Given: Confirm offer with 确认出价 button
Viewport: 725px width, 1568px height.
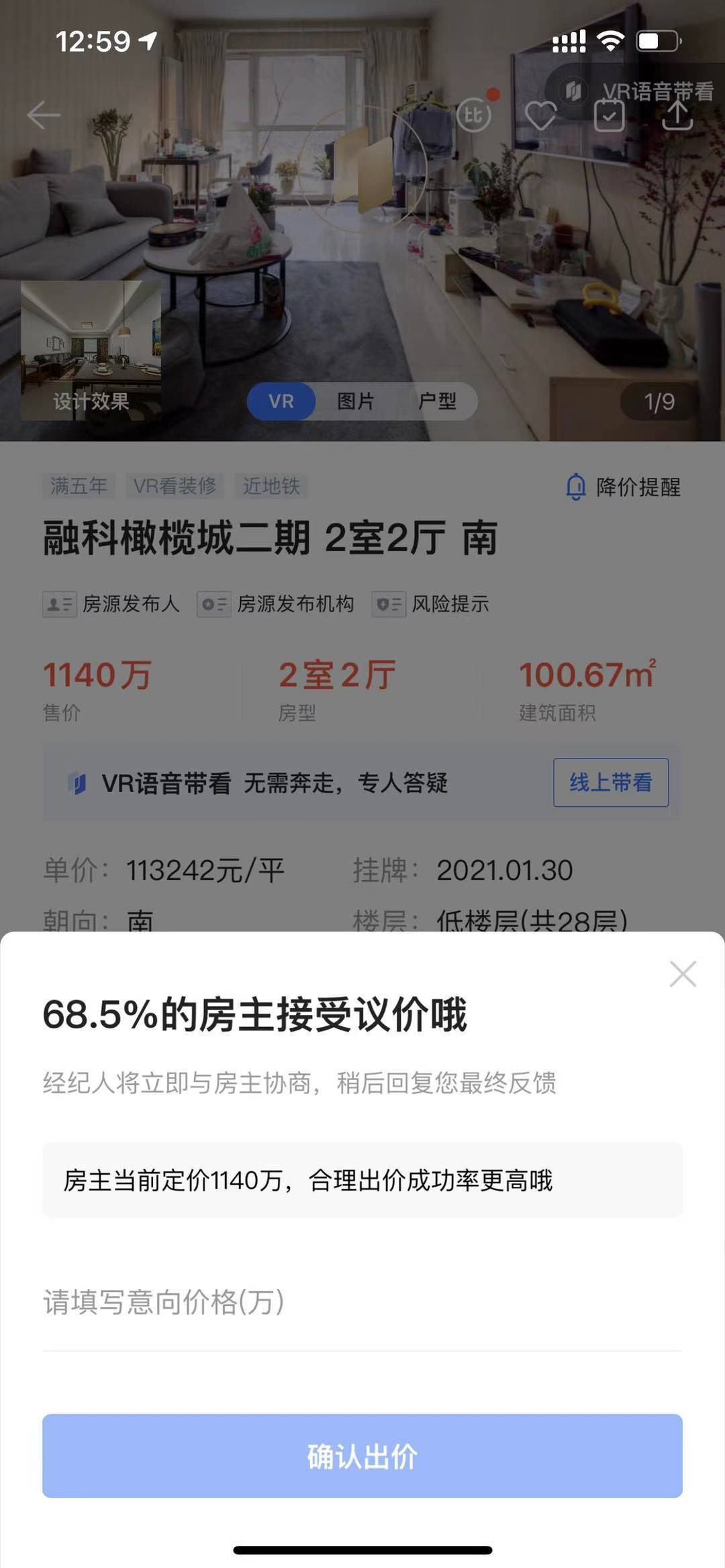Looking at the screenshot, I should click(362, 1457).
